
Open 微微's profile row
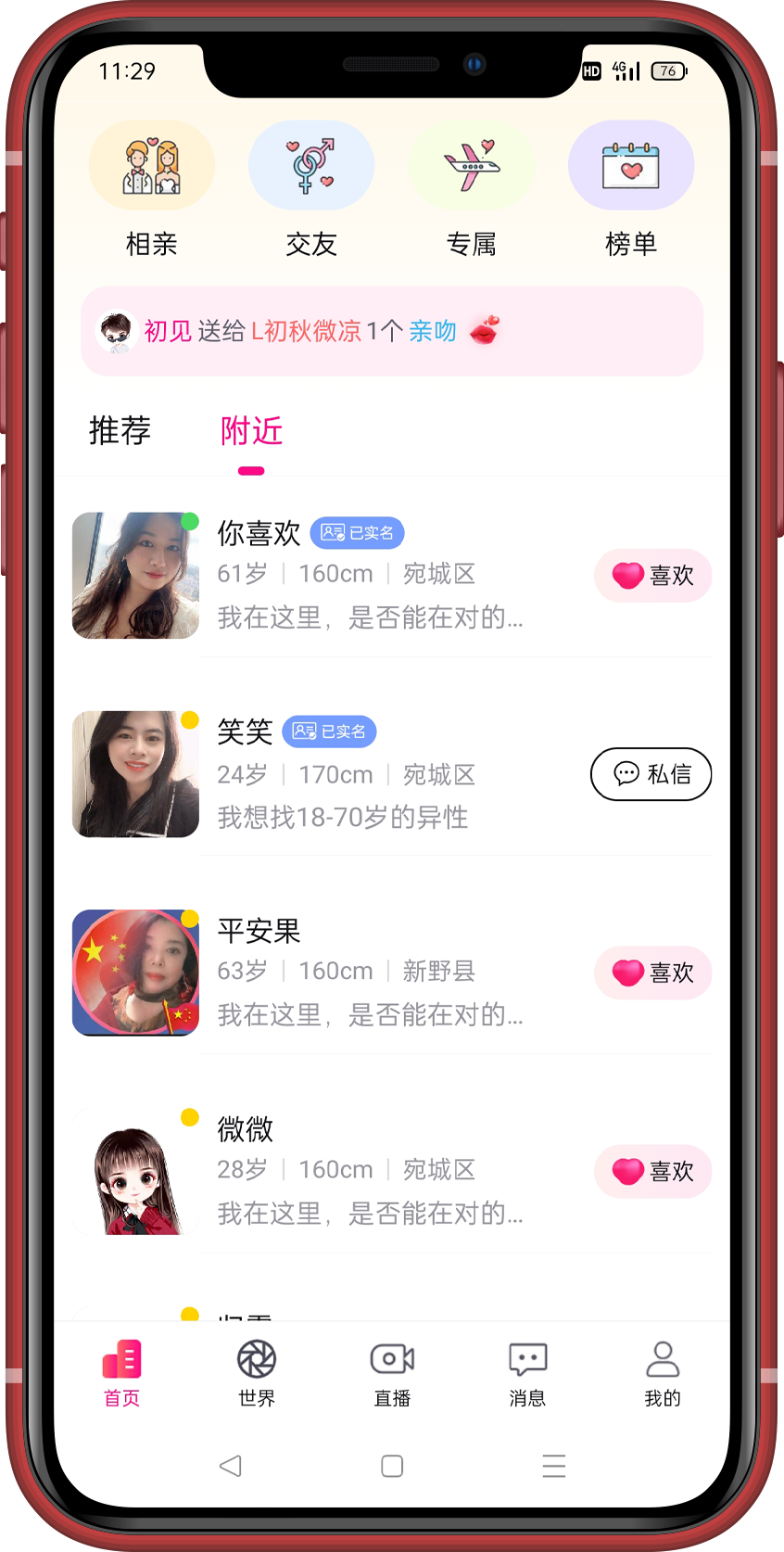pos(371,1172)
